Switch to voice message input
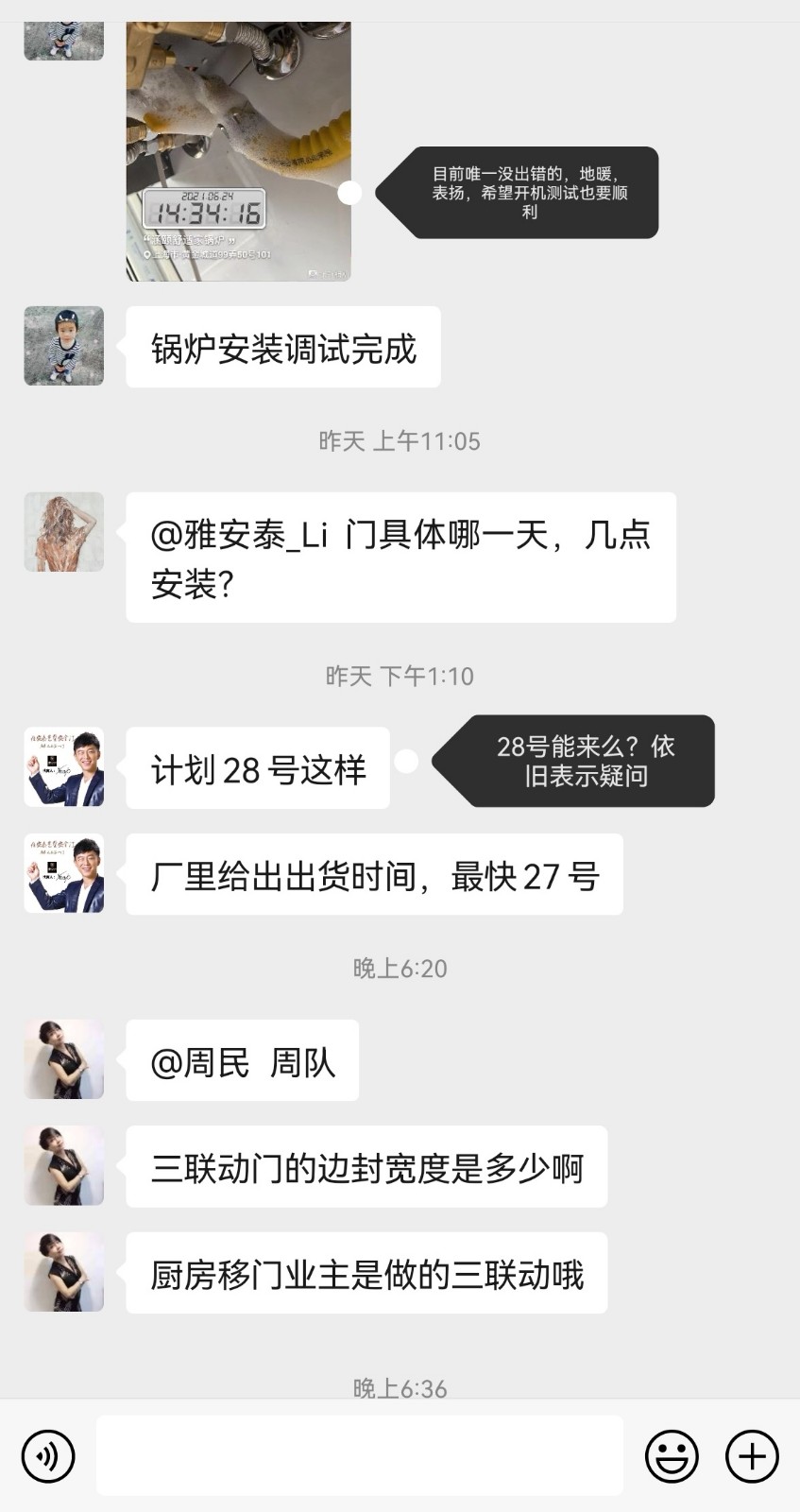The height and width of the screenshot is (1512, 800). 48,1455
